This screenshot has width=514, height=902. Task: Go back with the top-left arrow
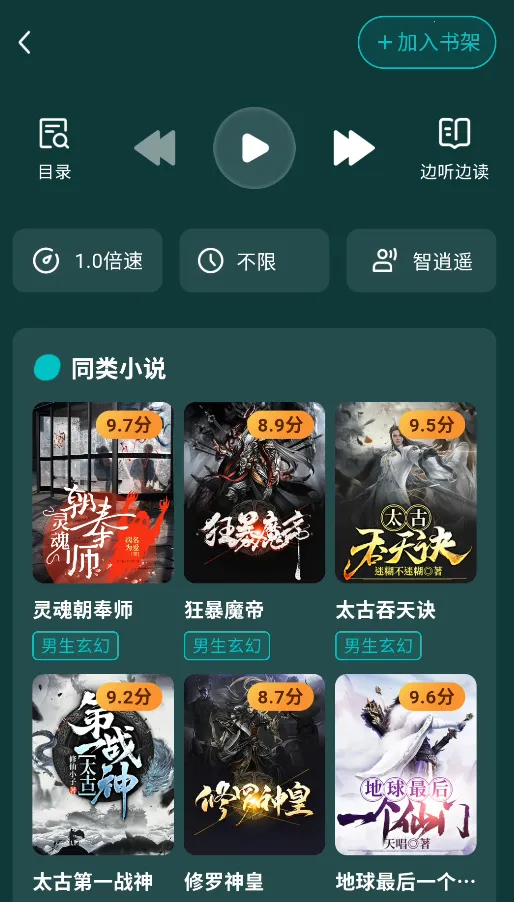point(24,43)
